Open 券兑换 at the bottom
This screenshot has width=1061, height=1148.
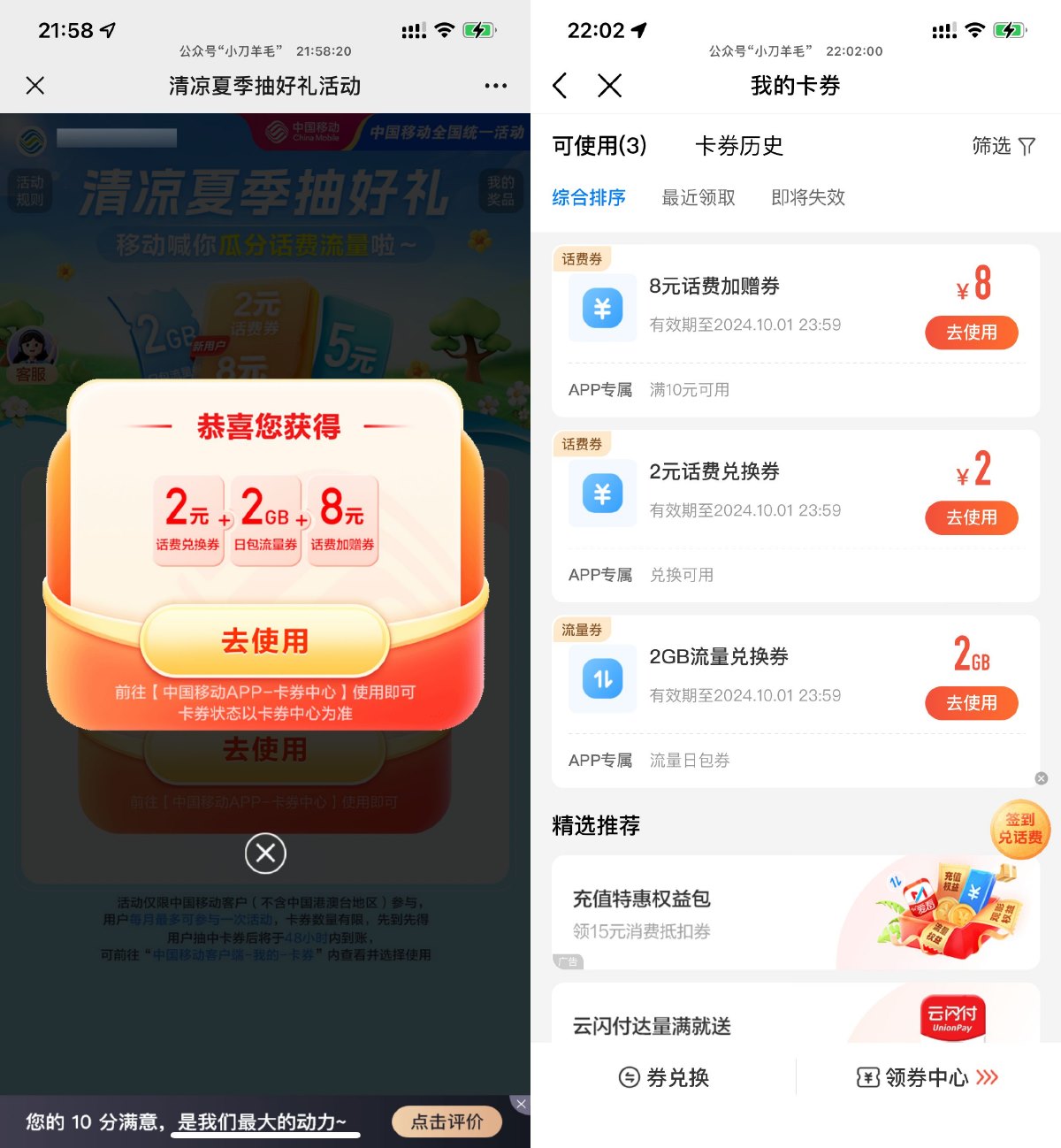click(x=663, y=1077)
